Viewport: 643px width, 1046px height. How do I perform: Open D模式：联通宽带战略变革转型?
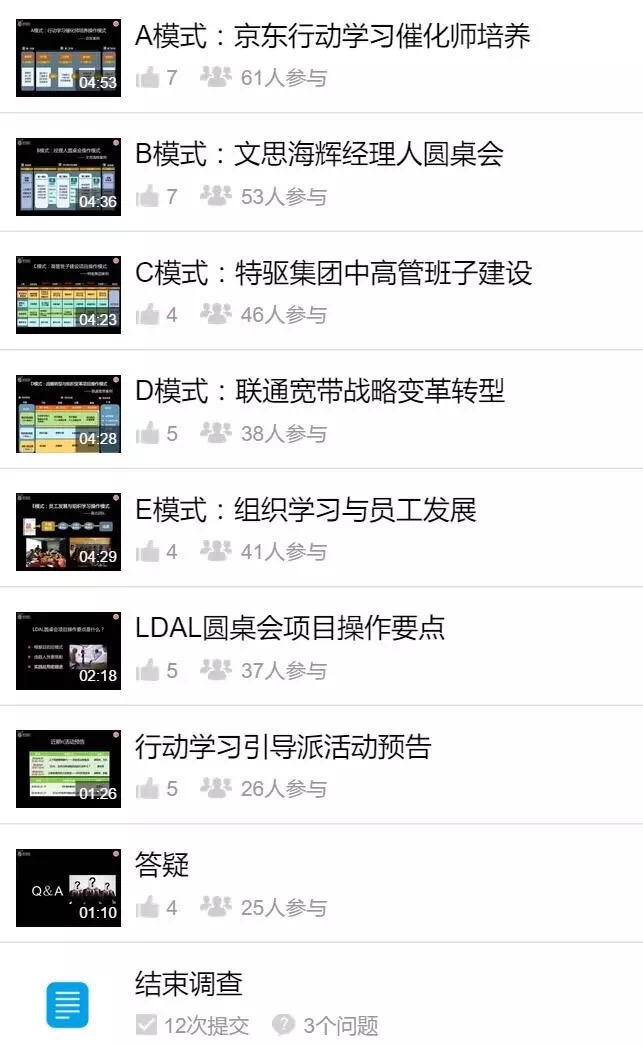[x=320, y=391]
